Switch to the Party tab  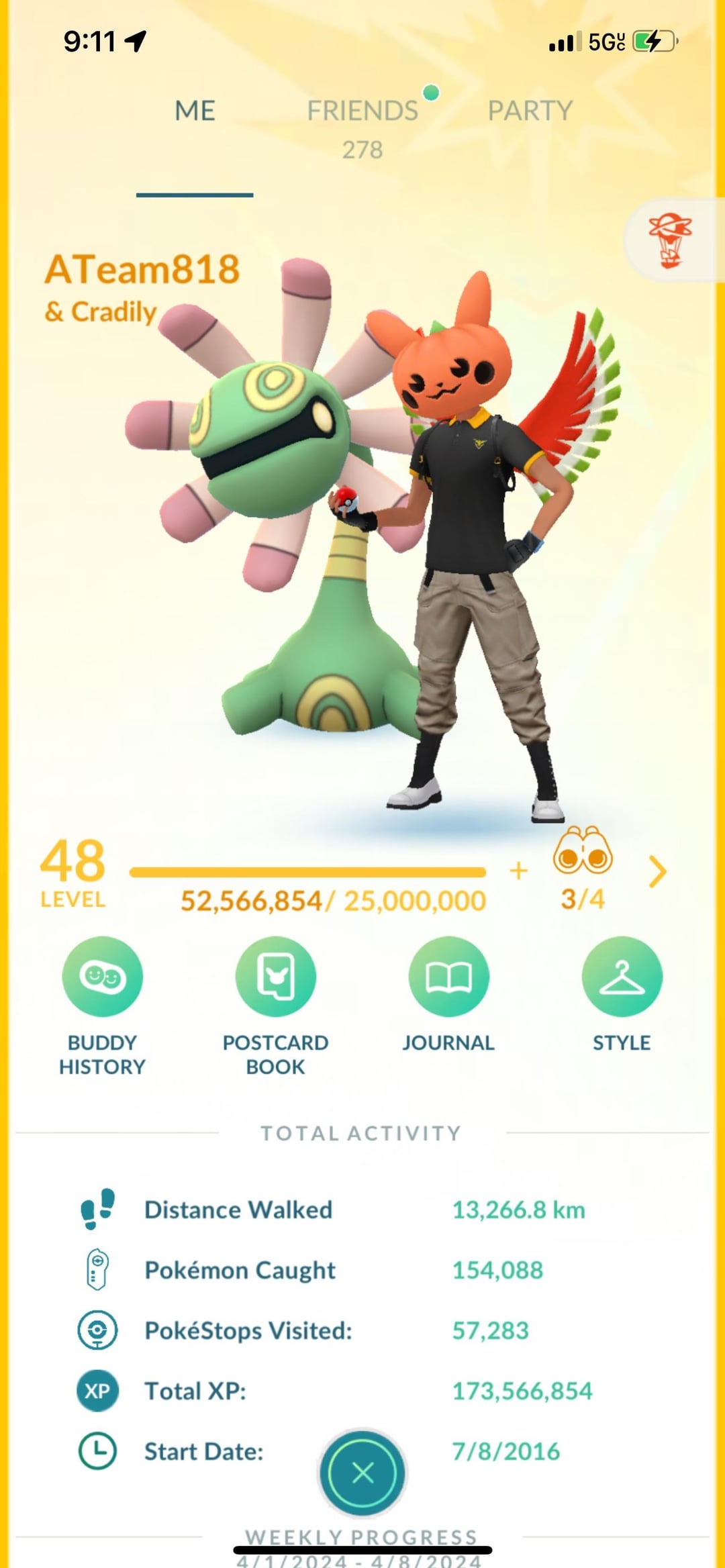tap(530, 111)
